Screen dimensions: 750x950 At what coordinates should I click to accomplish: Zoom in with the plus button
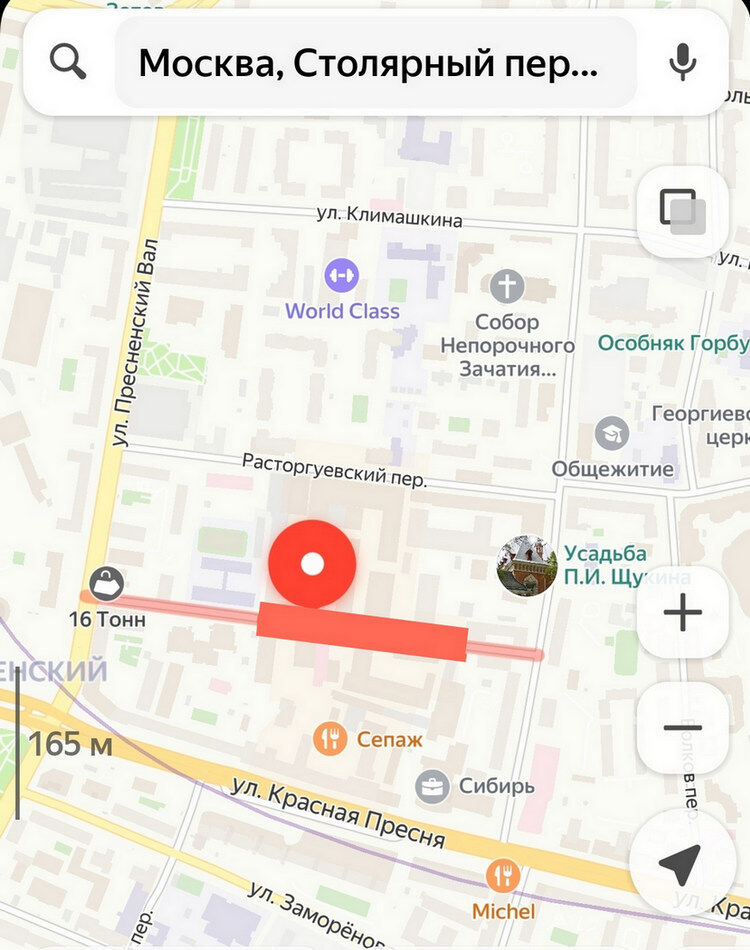[682, 612]
